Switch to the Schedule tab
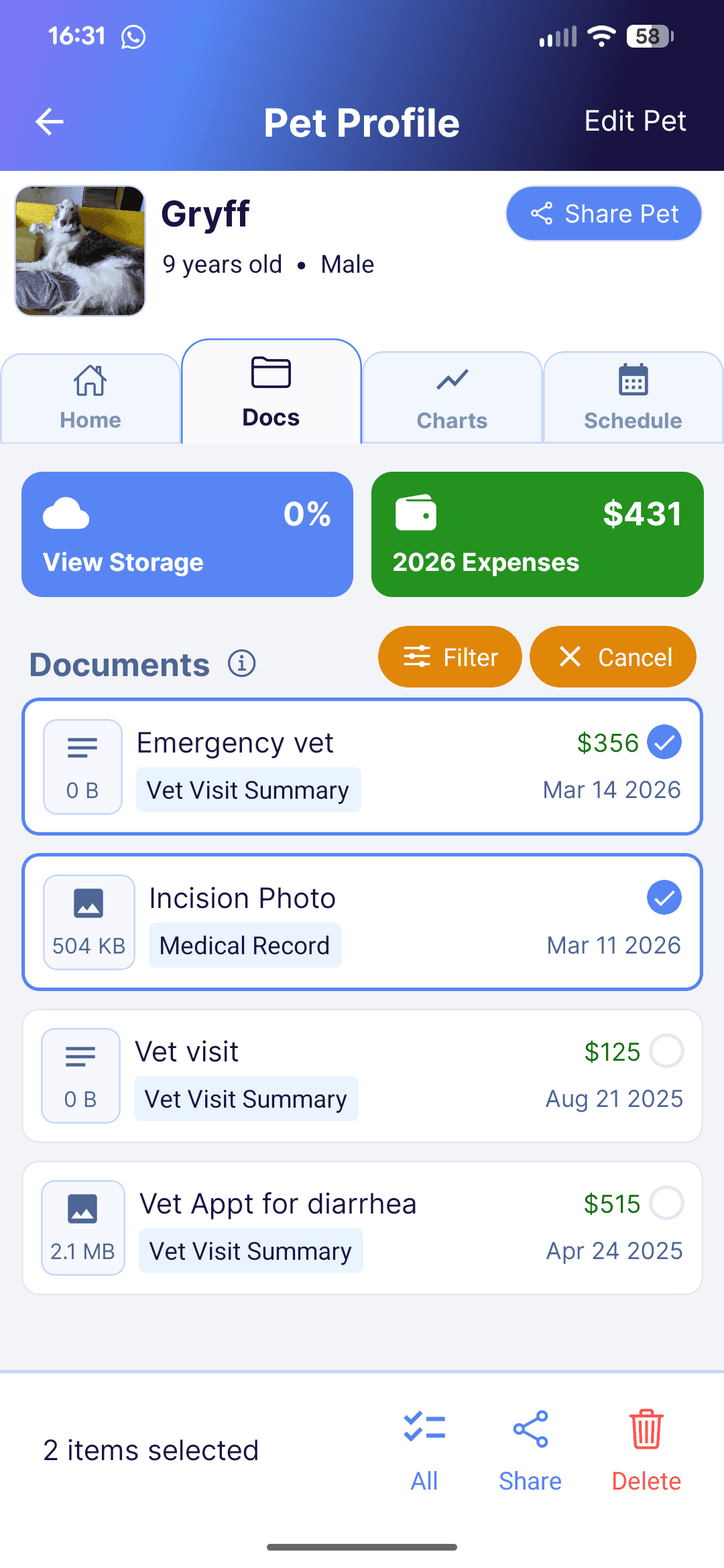Image resolution: width=724 pixels, height=1568 pixels. point(631,395)
